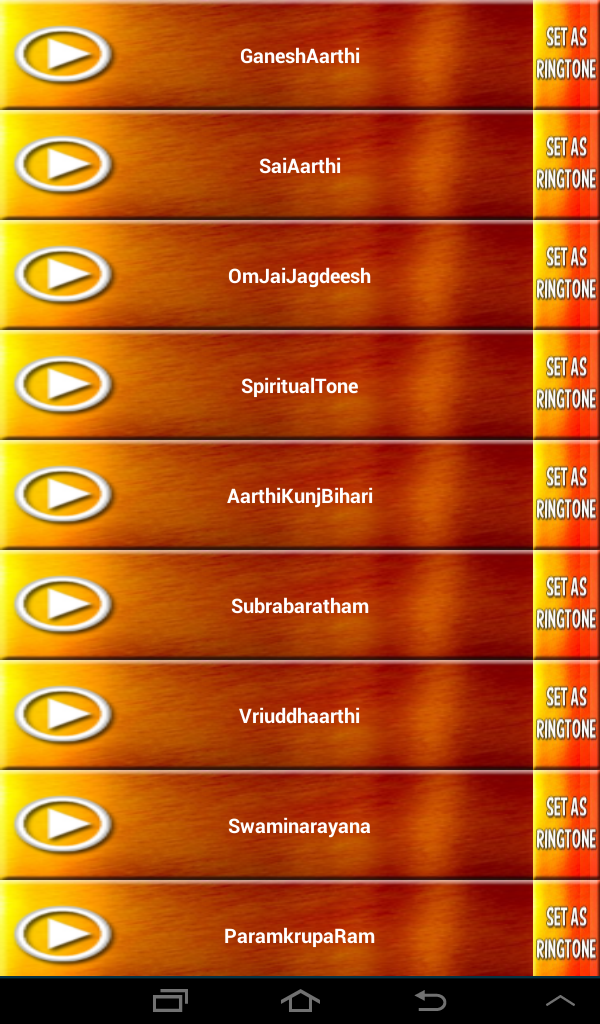Play the OmJaiJagdeesh tone
The image size is (600, 1024).
tap(64, 275)
